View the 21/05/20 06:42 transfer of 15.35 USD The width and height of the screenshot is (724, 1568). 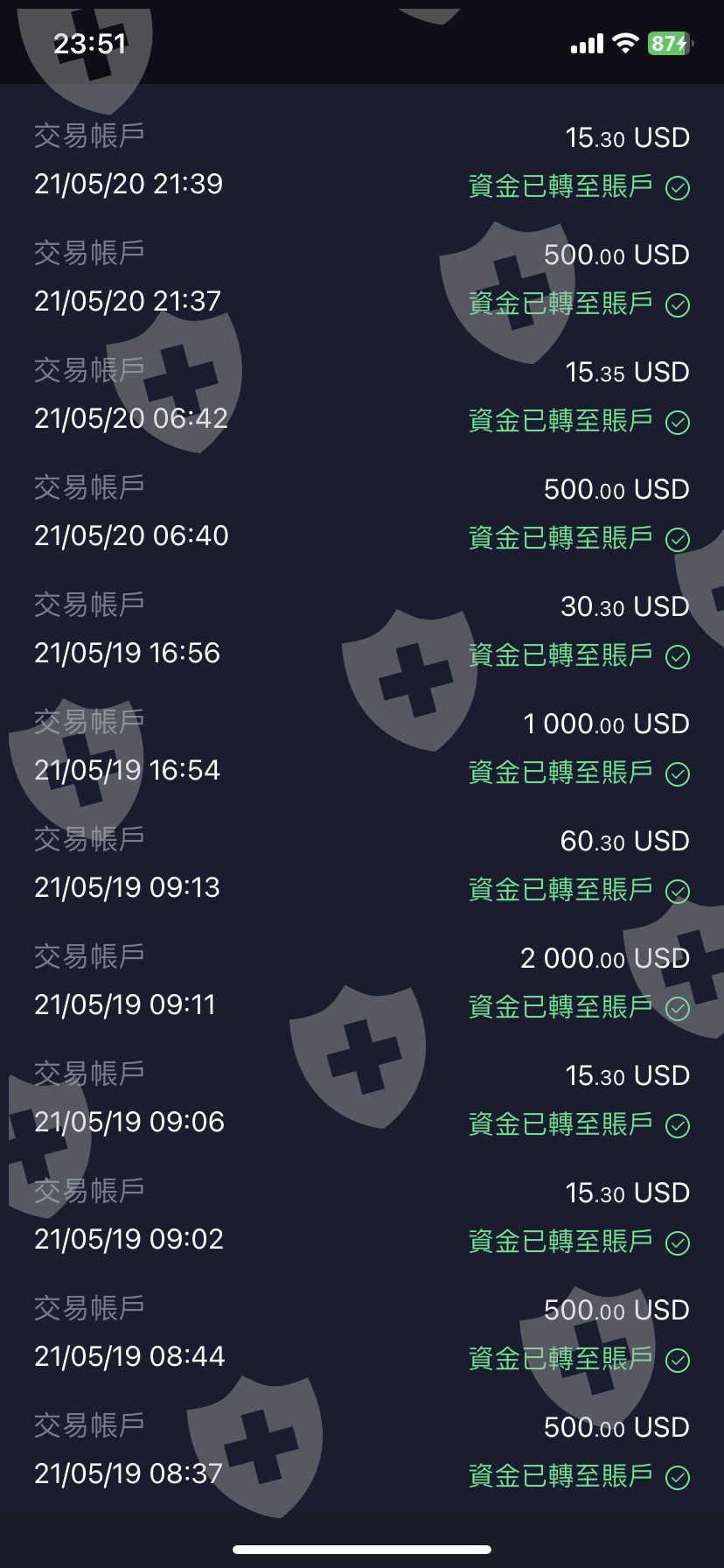pyautogui.click(x=362, y=395)
